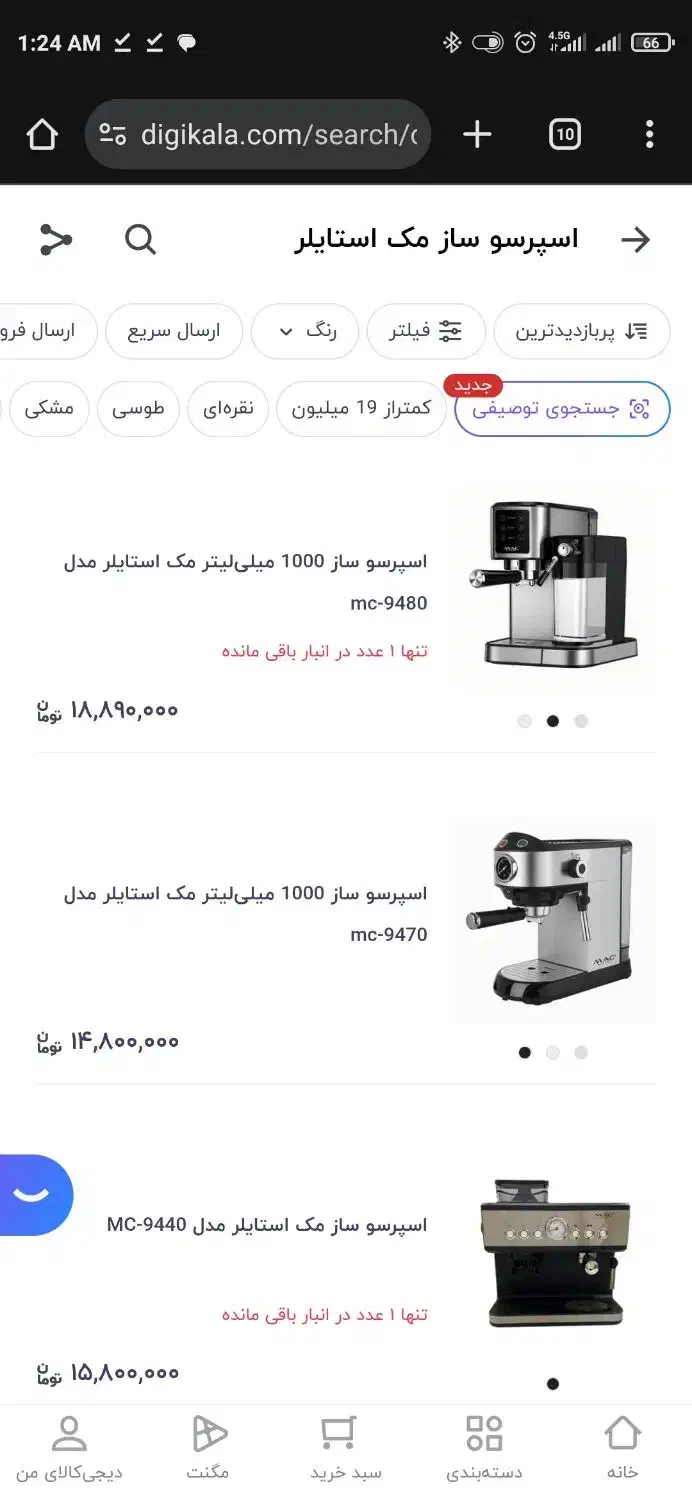Viewport: 692px width, 1500px height.
Task: Open the browser overflow menu
Action: click(x=649, y=134)
